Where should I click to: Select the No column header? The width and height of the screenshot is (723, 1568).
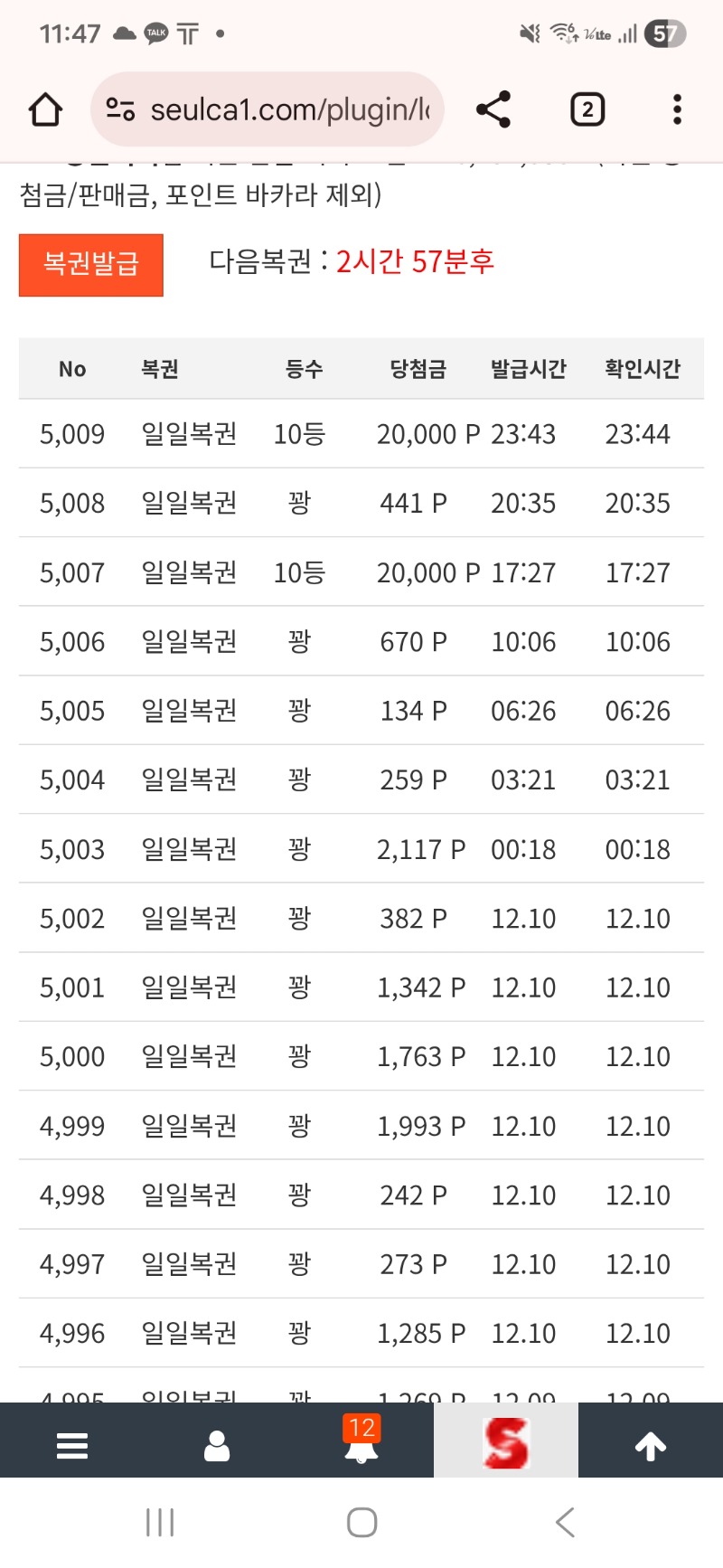point(72,369)
